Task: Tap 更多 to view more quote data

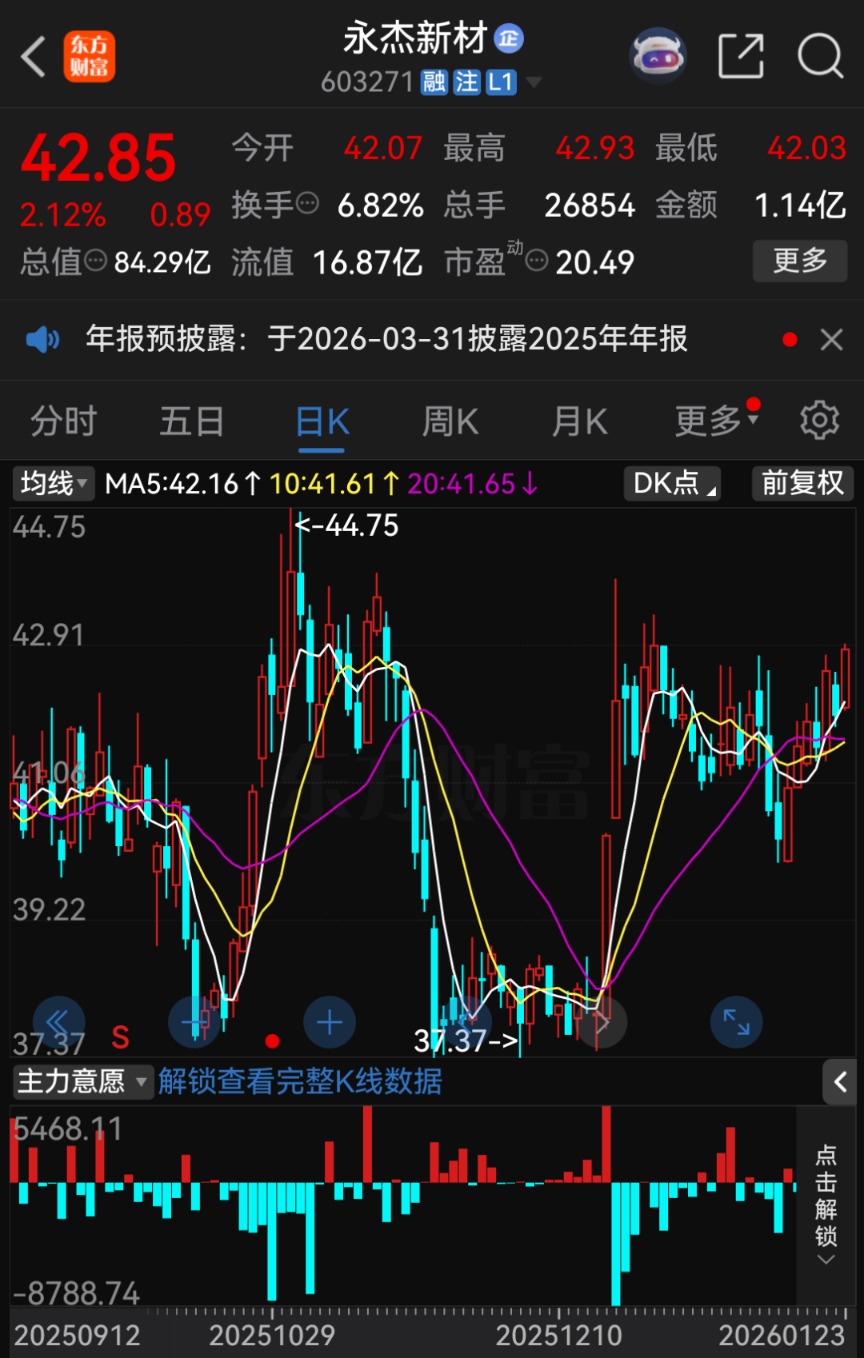Action: (x=799, y=261)
